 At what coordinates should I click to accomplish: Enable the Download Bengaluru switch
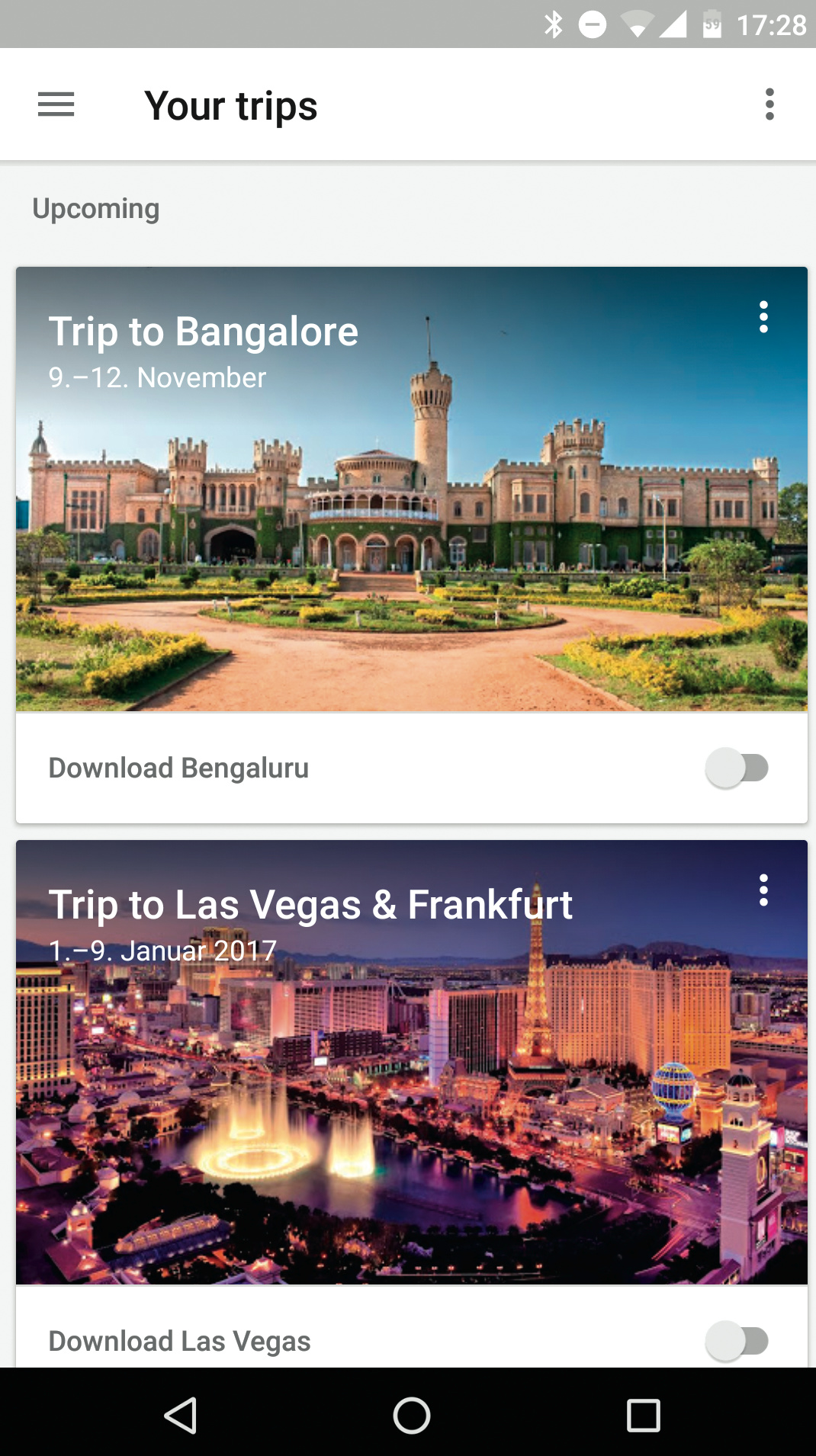coord(737,768)
